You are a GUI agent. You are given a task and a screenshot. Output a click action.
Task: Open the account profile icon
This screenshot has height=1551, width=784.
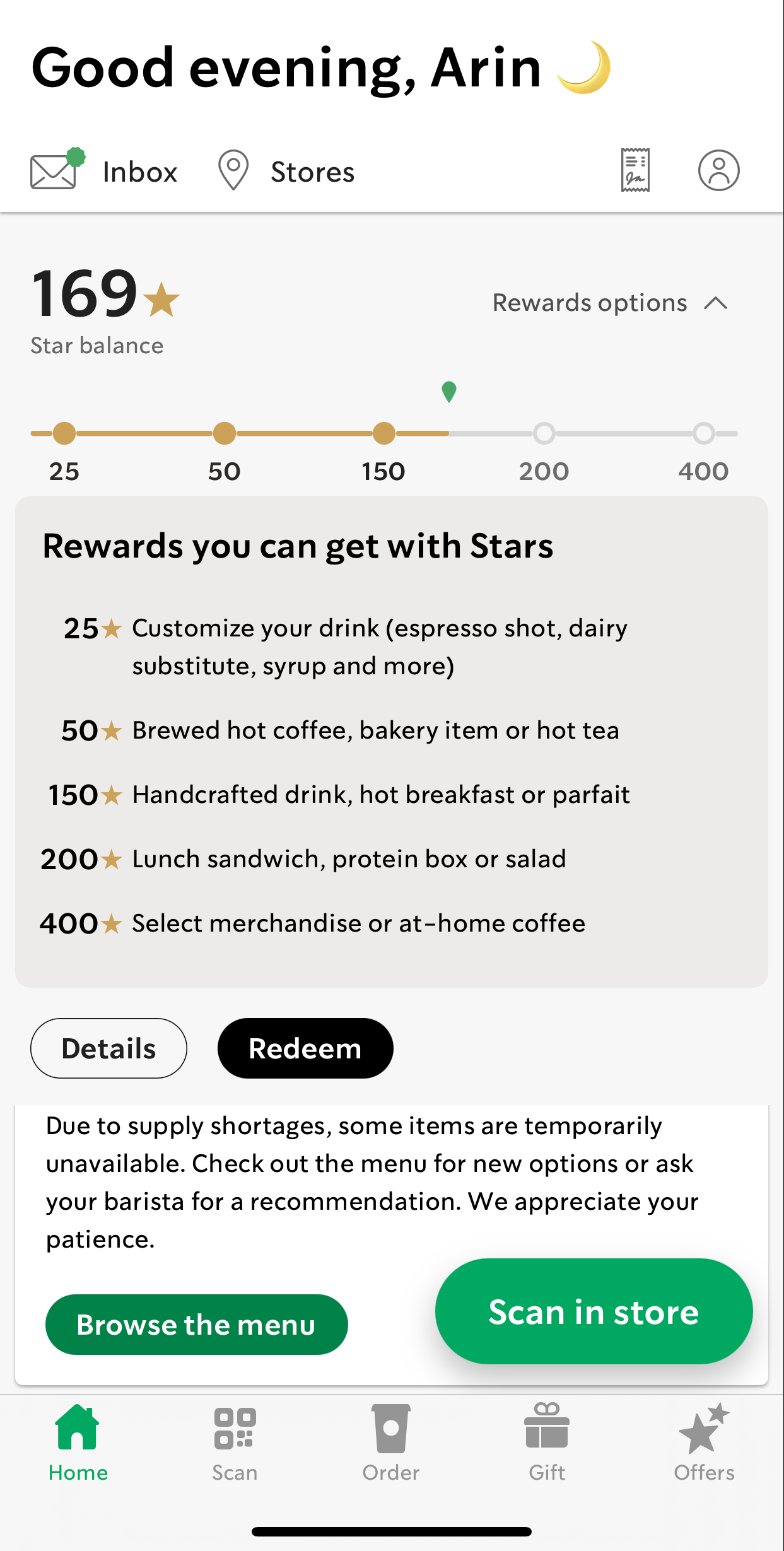[718, 170]
